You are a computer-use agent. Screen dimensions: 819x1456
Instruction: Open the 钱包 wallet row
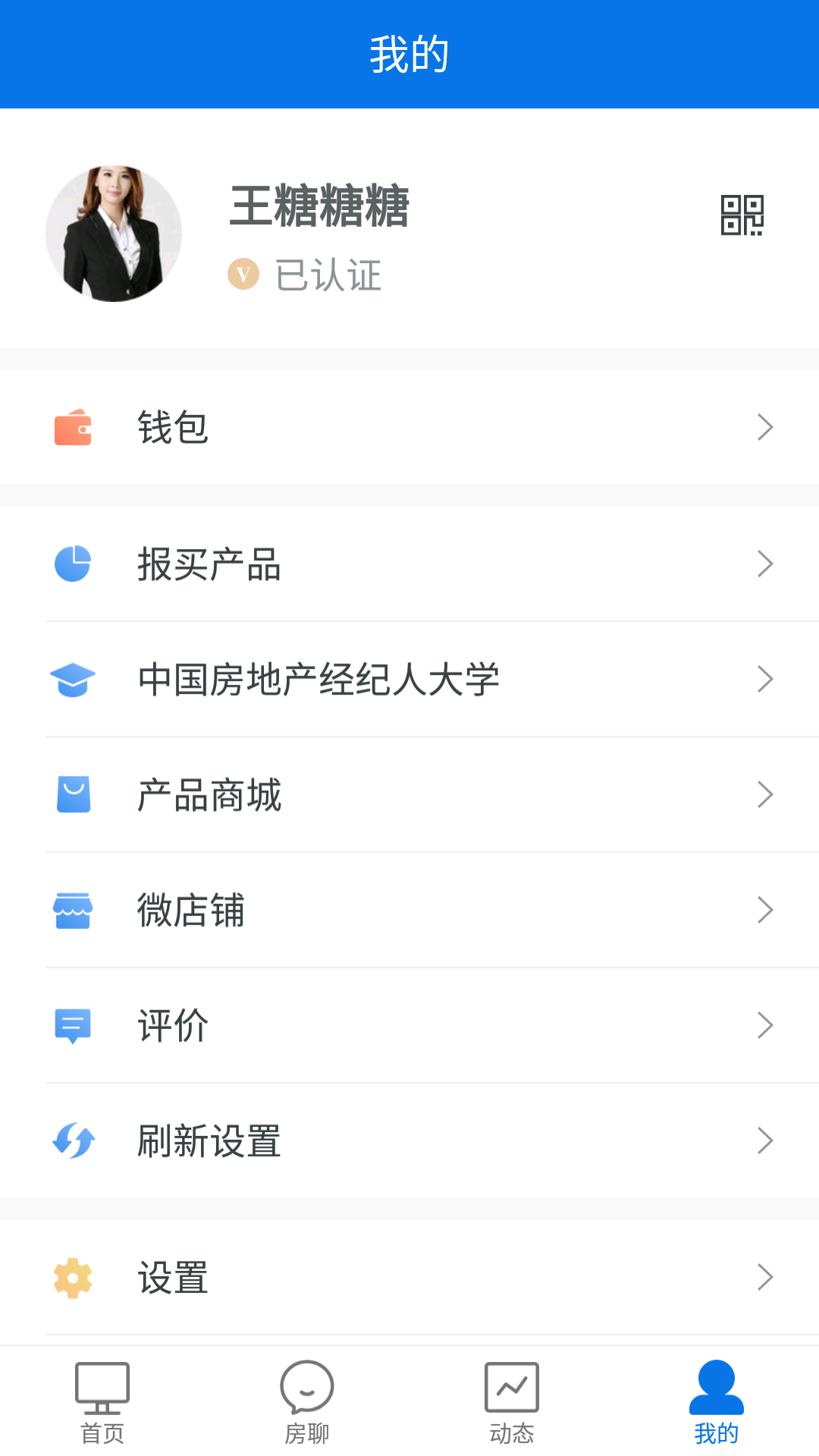point(409,427)
